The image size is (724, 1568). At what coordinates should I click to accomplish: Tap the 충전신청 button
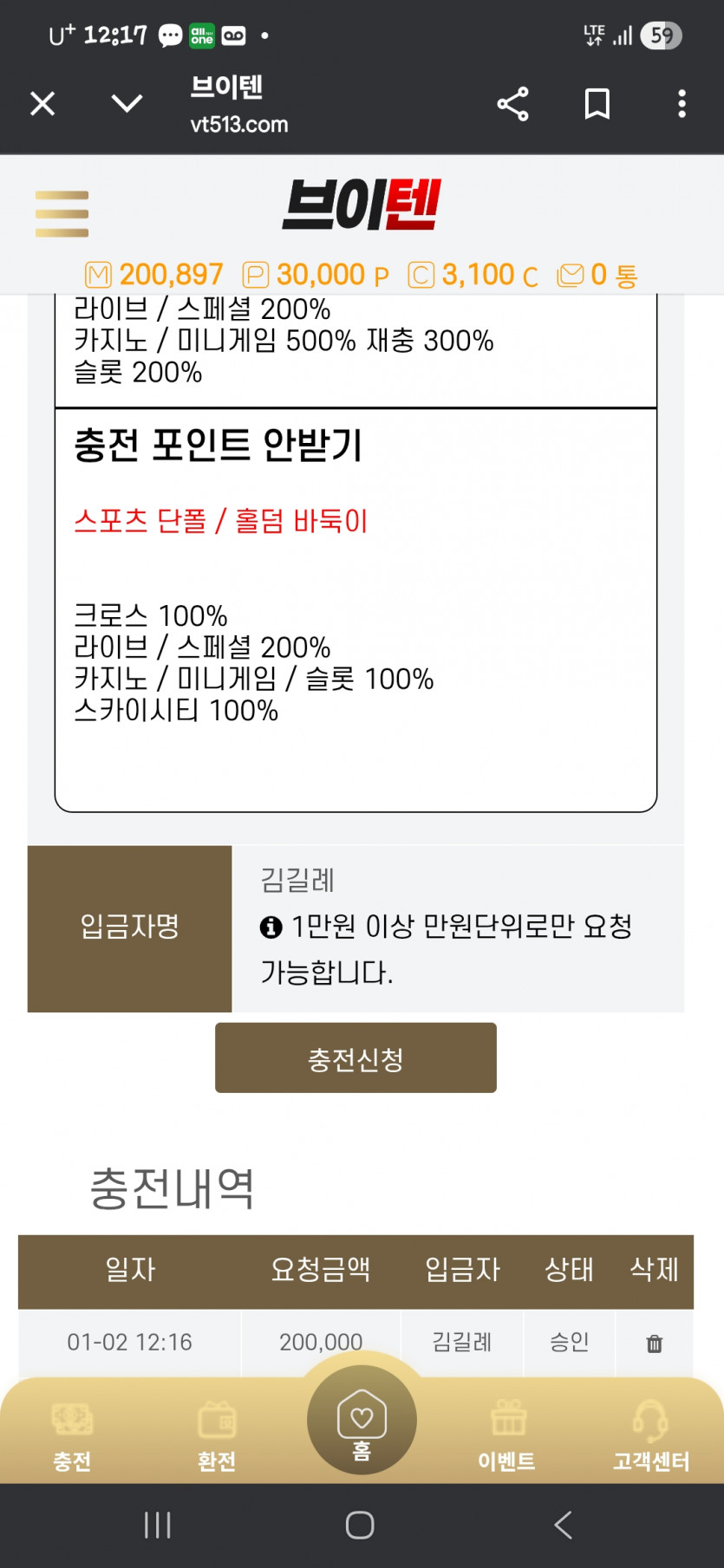click(355, 1058)
